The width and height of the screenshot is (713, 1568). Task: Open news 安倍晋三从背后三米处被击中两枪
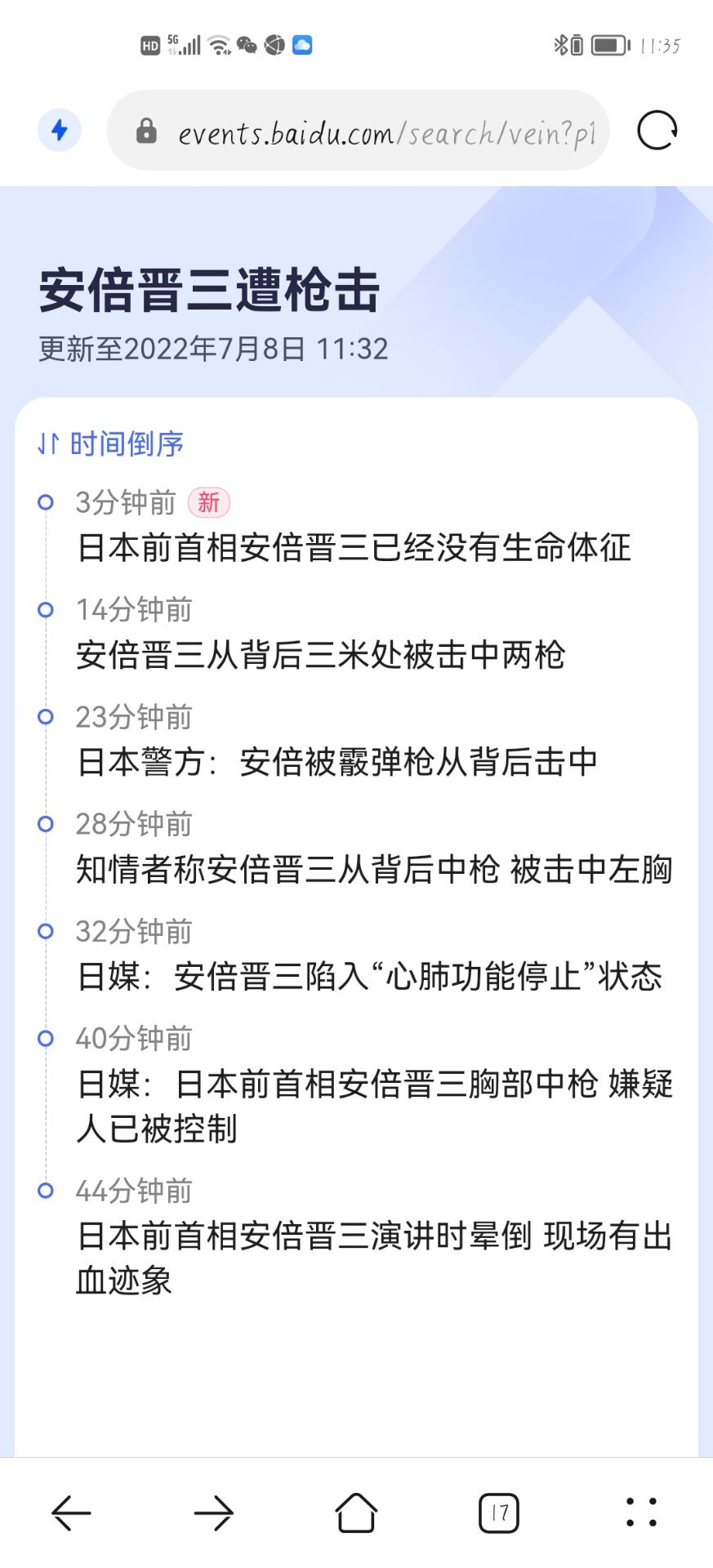321,655
